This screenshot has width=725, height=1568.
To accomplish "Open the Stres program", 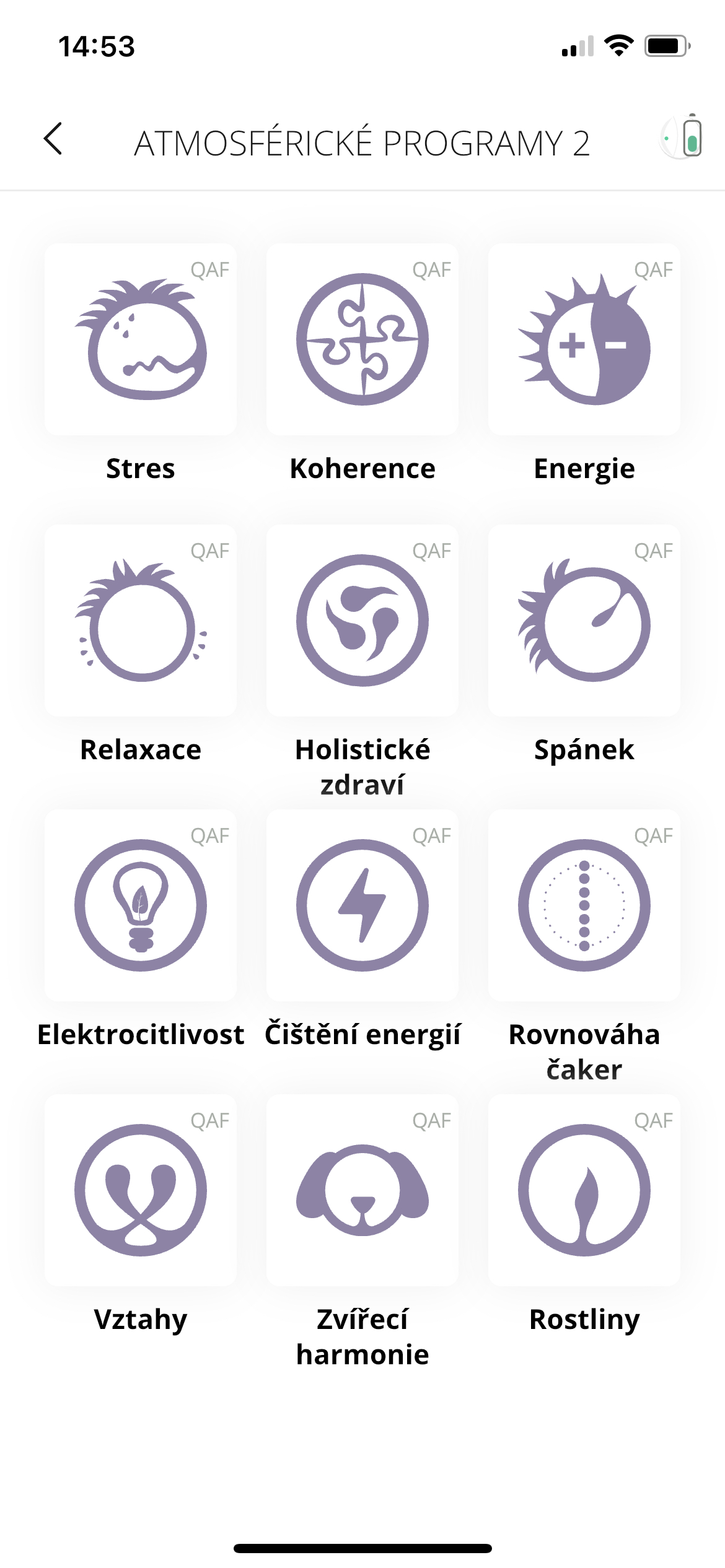I will click(141, 339).
